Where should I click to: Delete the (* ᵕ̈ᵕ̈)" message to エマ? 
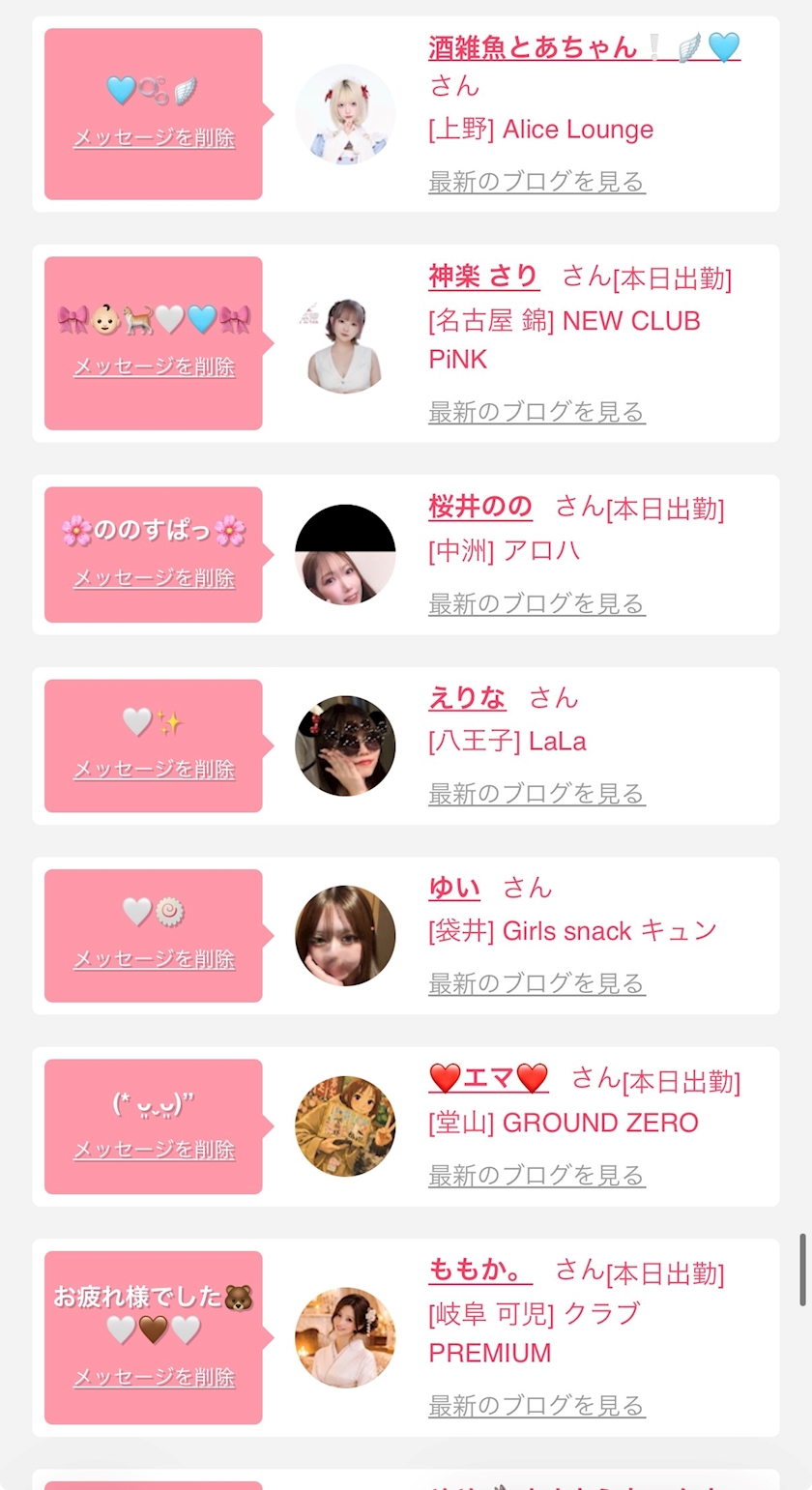154,1149
